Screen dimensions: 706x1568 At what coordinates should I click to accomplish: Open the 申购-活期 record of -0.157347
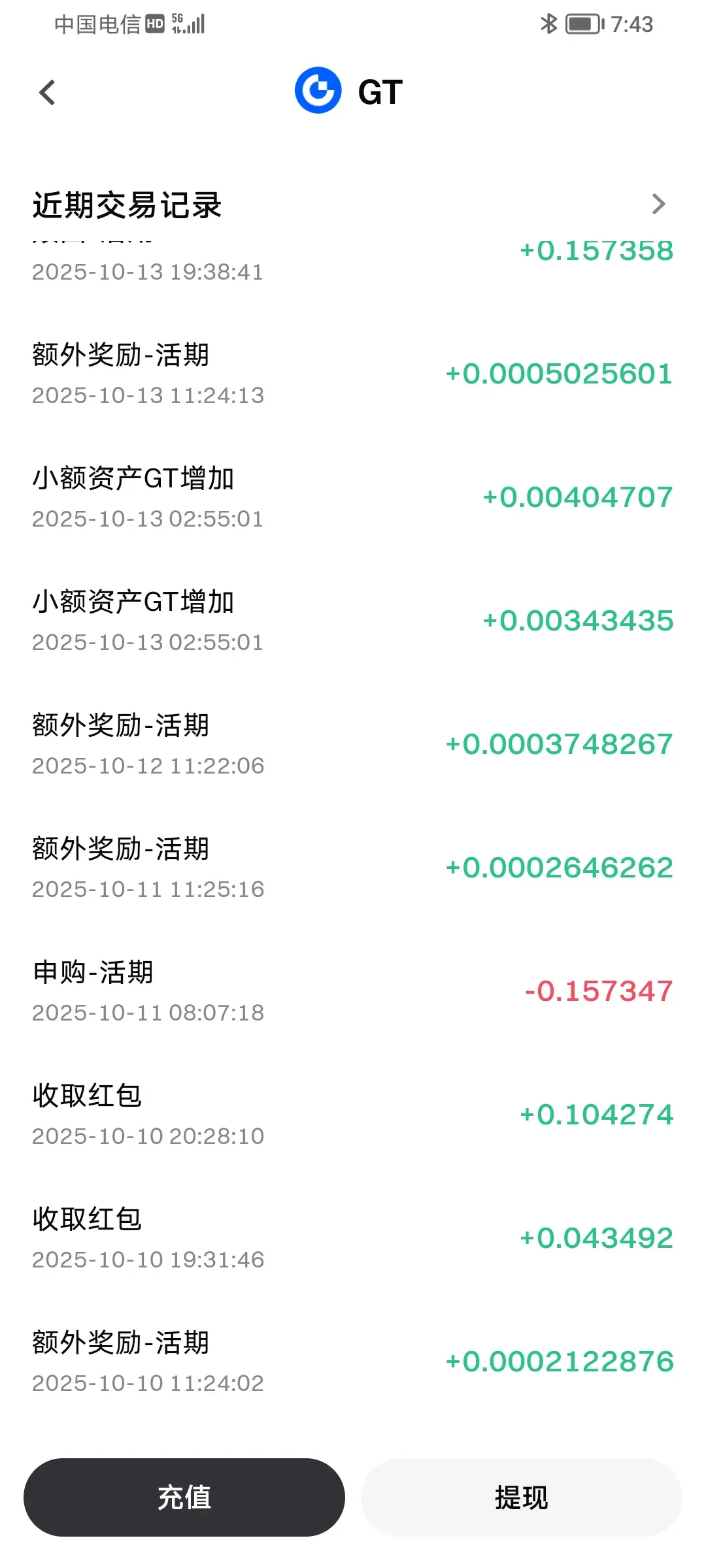point(353,992)
